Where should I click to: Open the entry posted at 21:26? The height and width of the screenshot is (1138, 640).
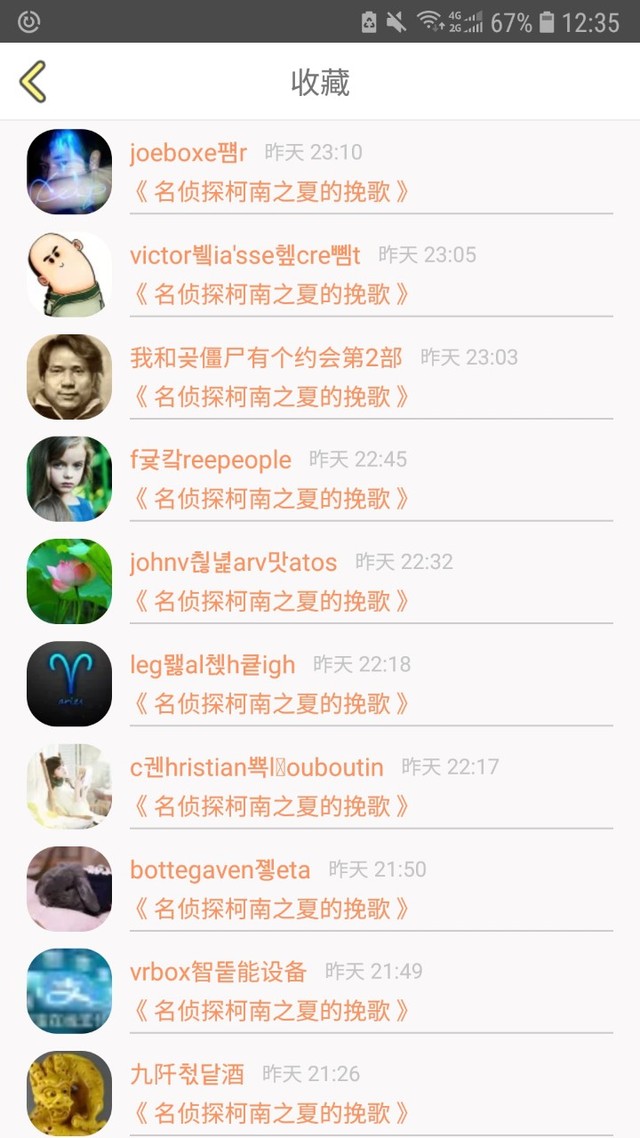click(x=320, y=1090)
